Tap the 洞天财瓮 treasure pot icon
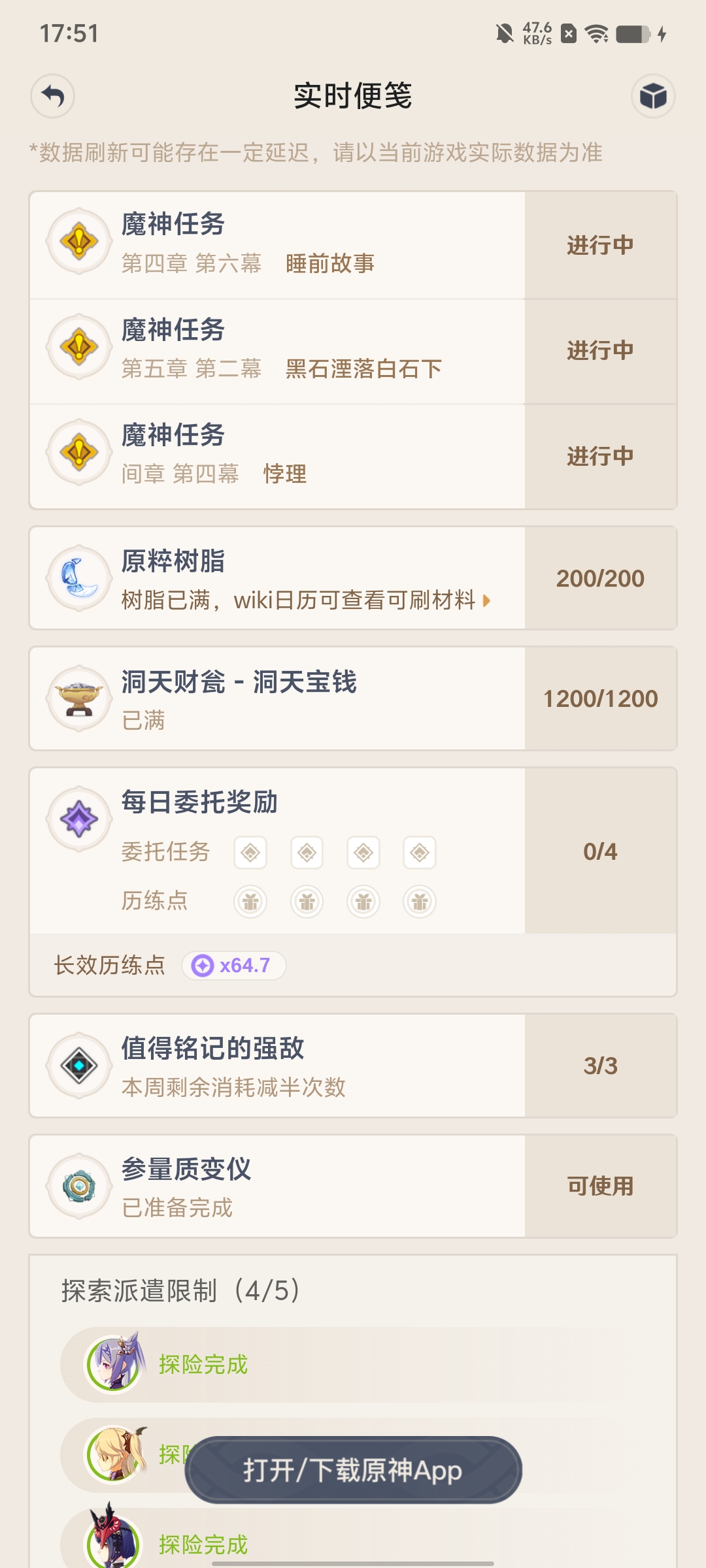This screenshot has height=1568, width=706. [x=78, y=698]
